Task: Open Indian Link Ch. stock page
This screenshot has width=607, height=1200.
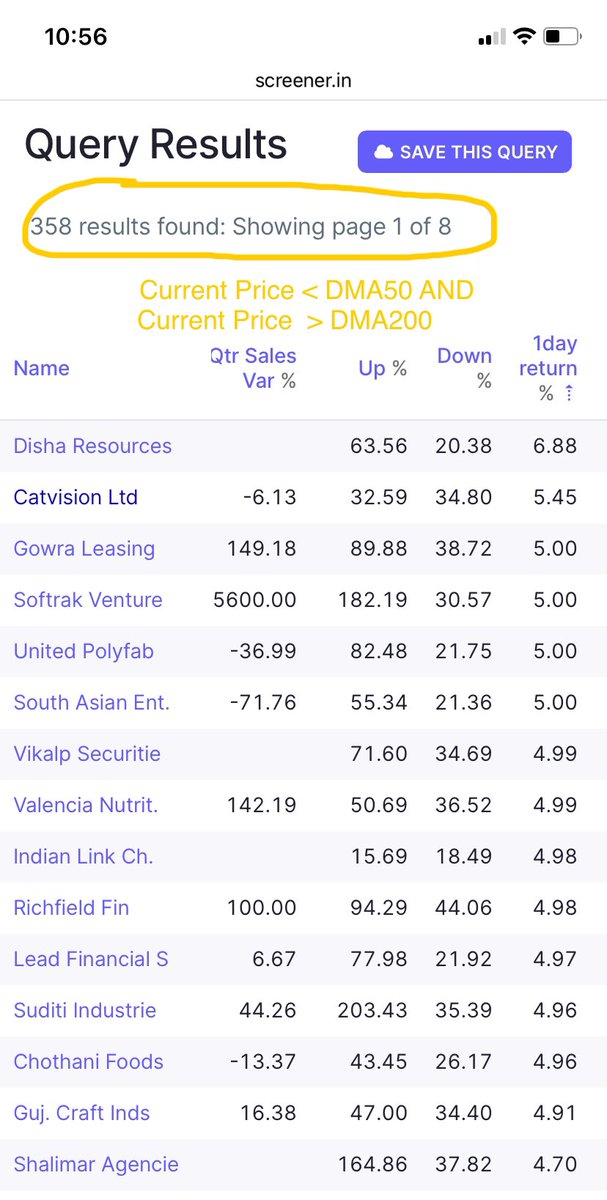Action: click(83, 856)
